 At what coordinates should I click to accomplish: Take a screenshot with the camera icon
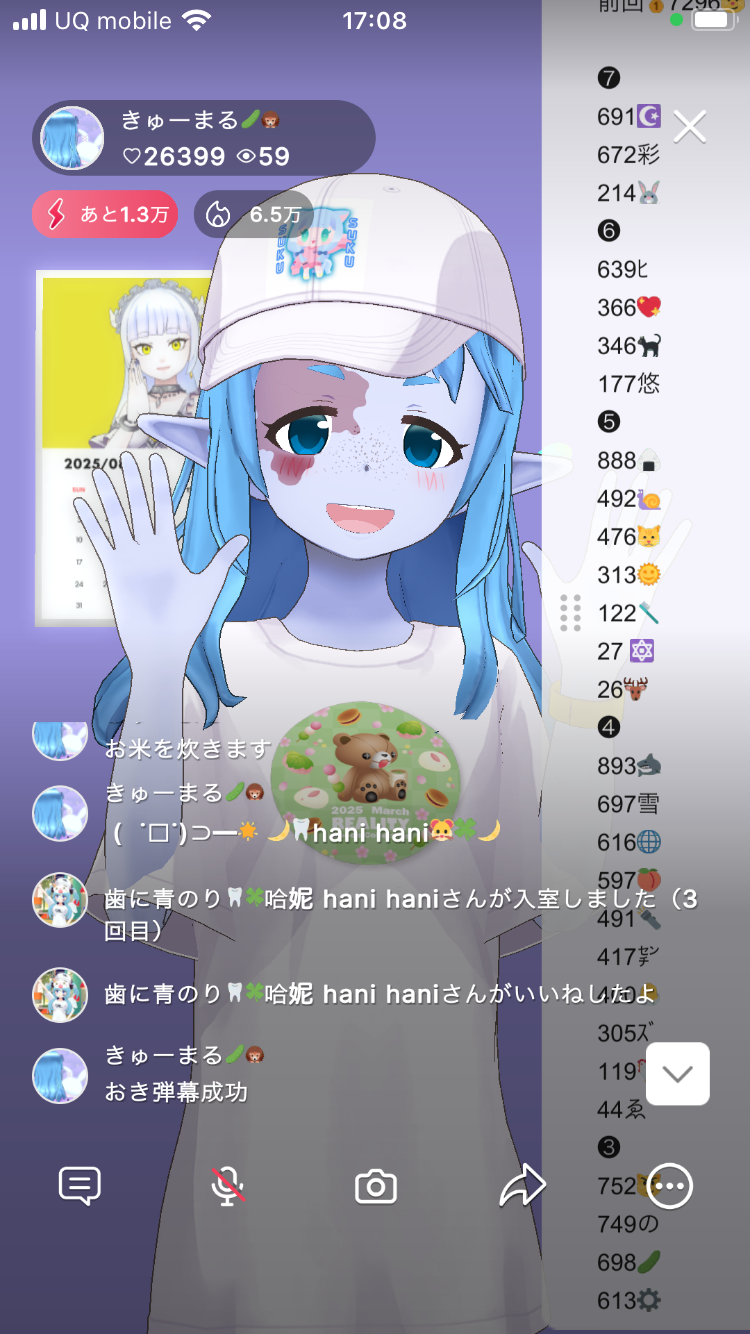(x=376, y=1187)
